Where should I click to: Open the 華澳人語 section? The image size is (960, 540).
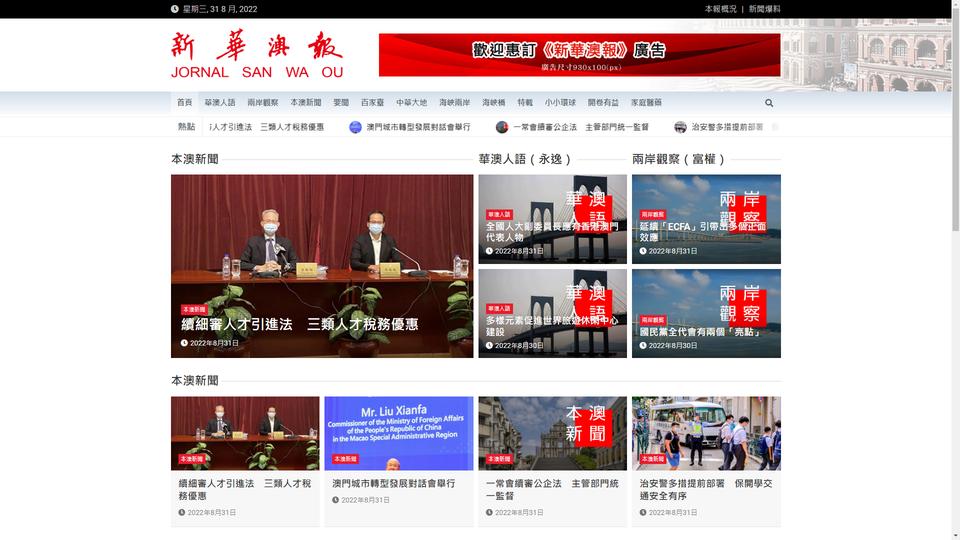[x=220, y=103]
